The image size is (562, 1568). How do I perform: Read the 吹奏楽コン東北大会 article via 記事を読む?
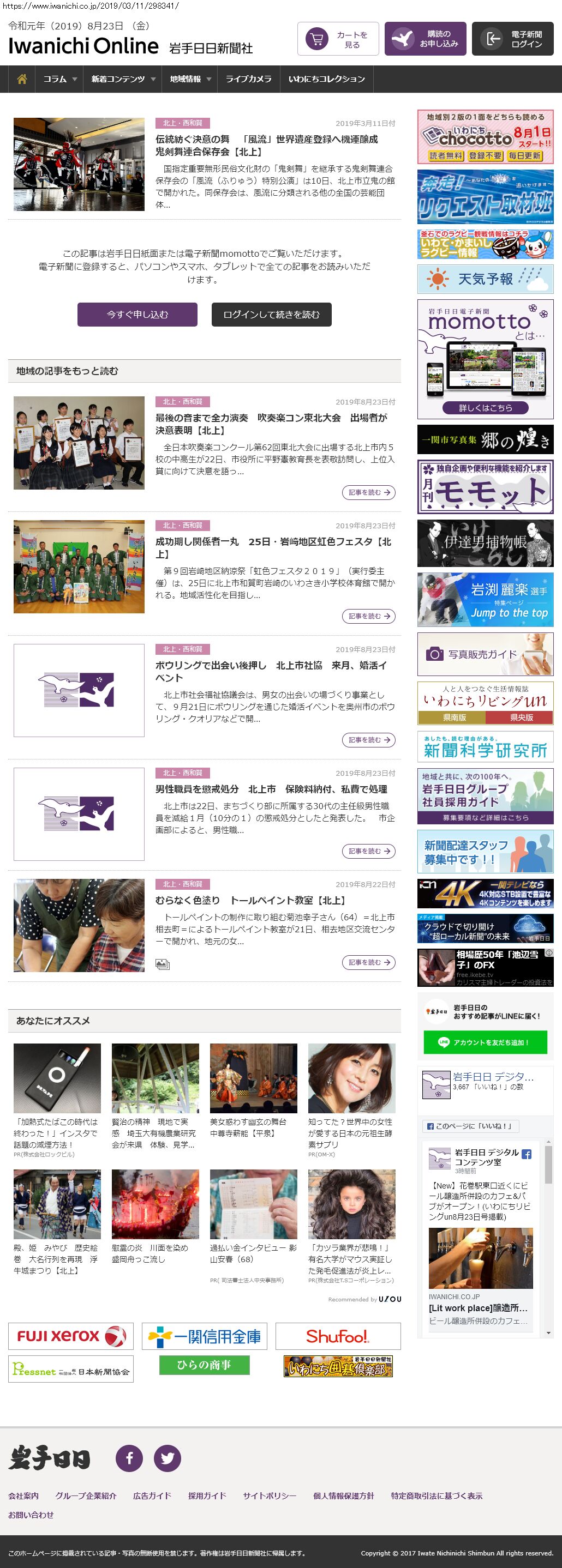pyautogui.click(x=368, y=492)
